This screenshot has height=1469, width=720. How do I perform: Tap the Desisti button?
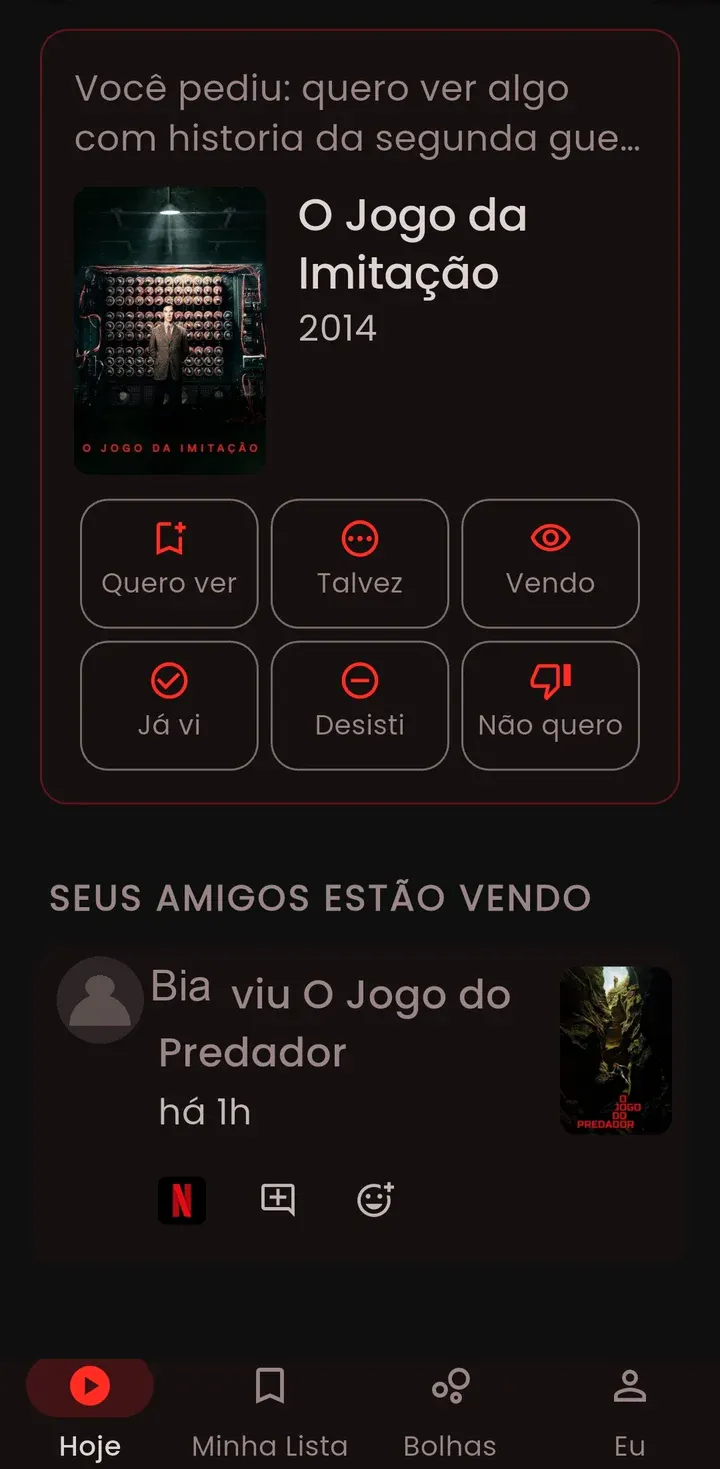click(360, 705)
